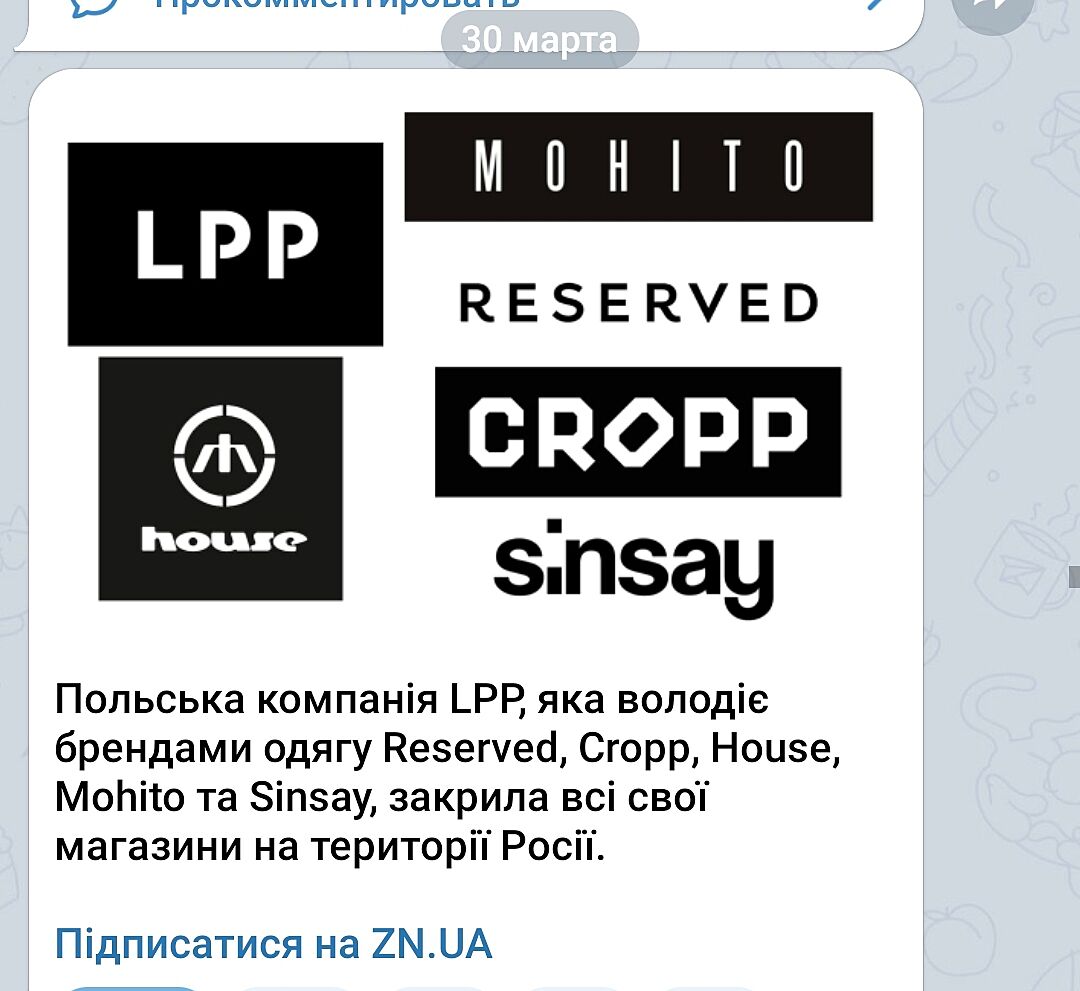Screen dimensions: 1080x991
Task: Share the previous post with forward arrow
Action: (990, 8)
